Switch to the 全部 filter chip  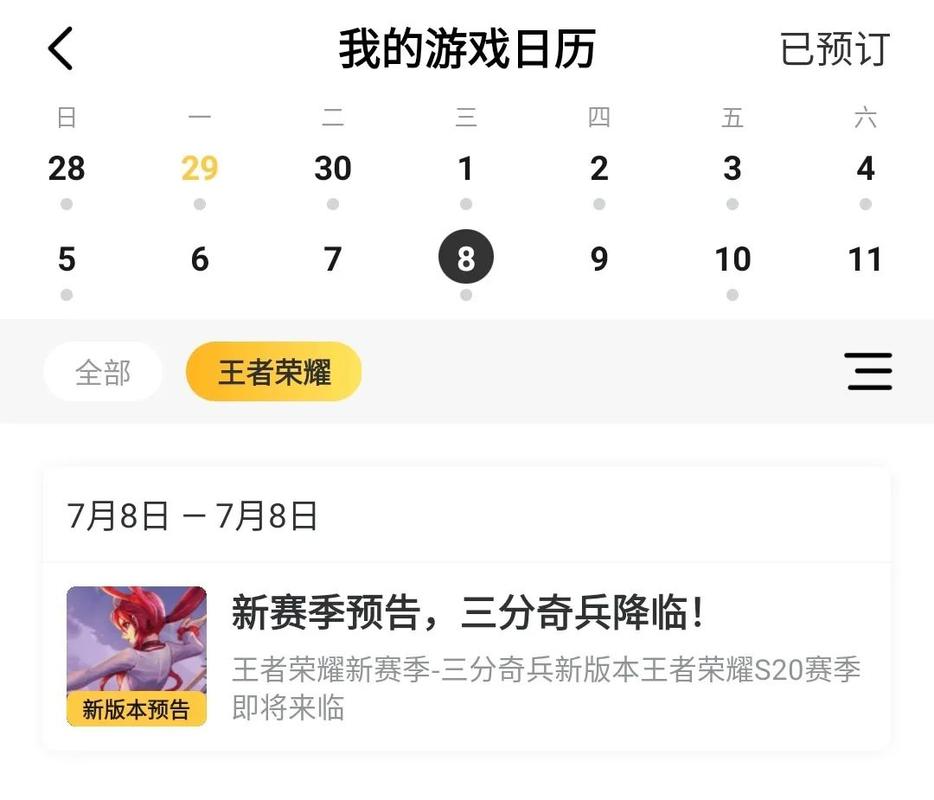coord(103,372)
